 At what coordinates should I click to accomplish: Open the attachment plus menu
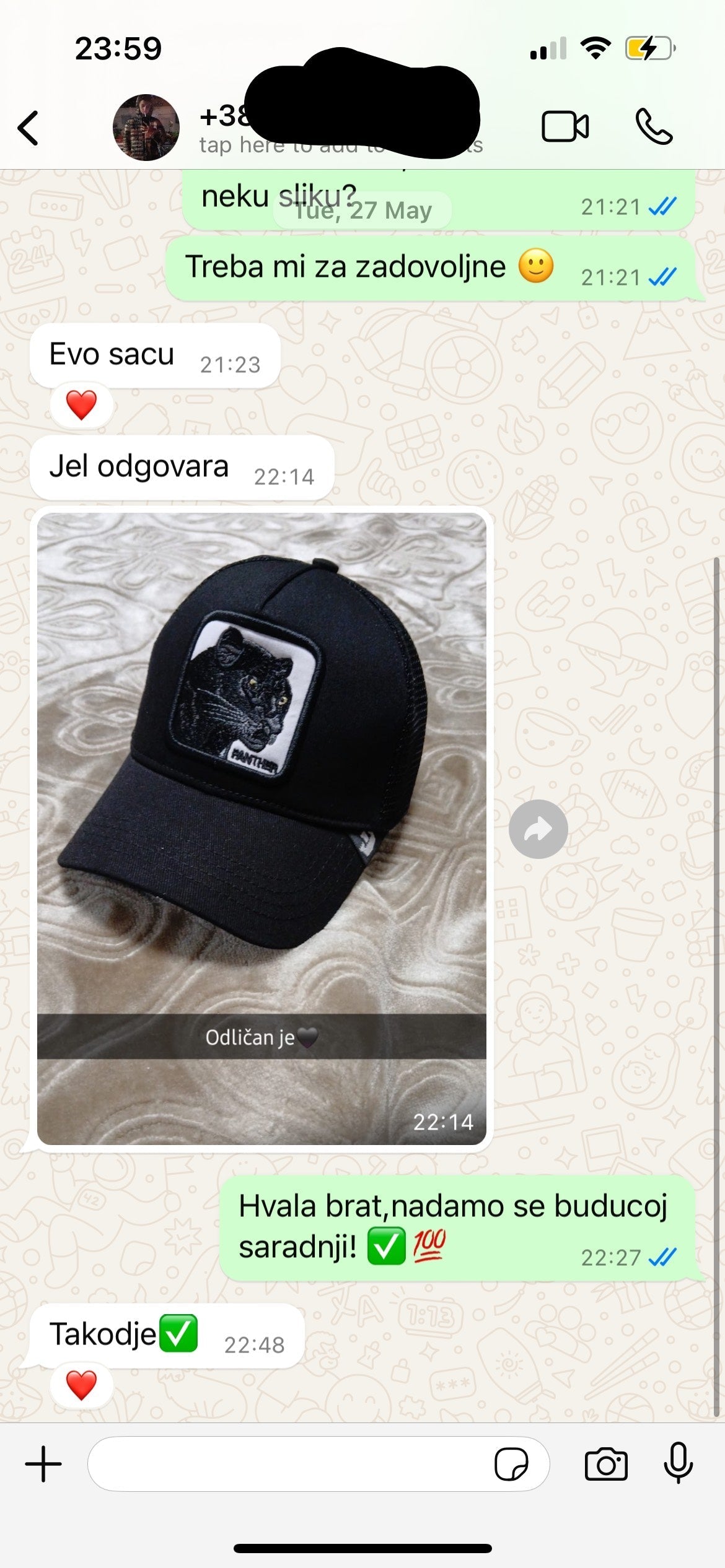(x=43, y=1464)
